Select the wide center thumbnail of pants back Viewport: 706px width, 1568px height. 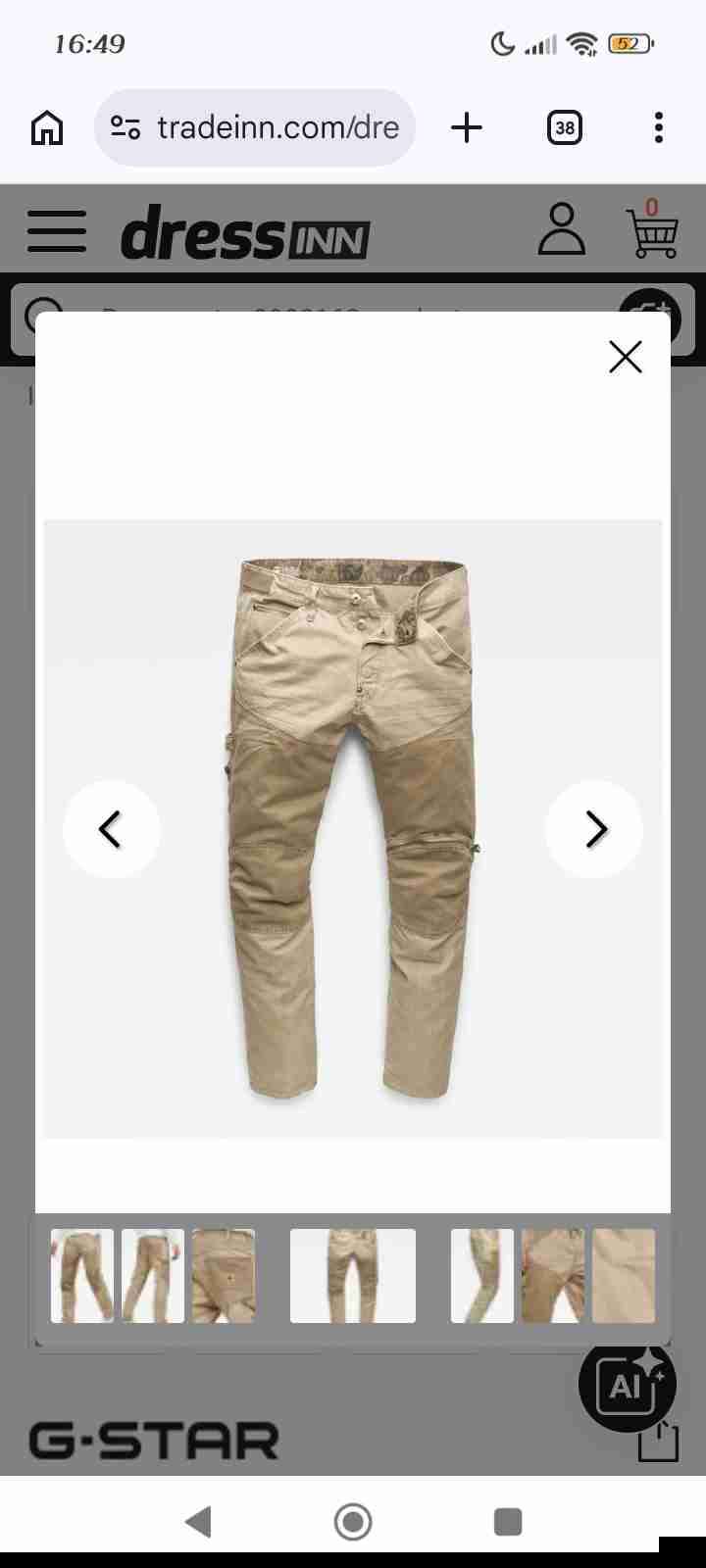click(x=353, y=1276)
